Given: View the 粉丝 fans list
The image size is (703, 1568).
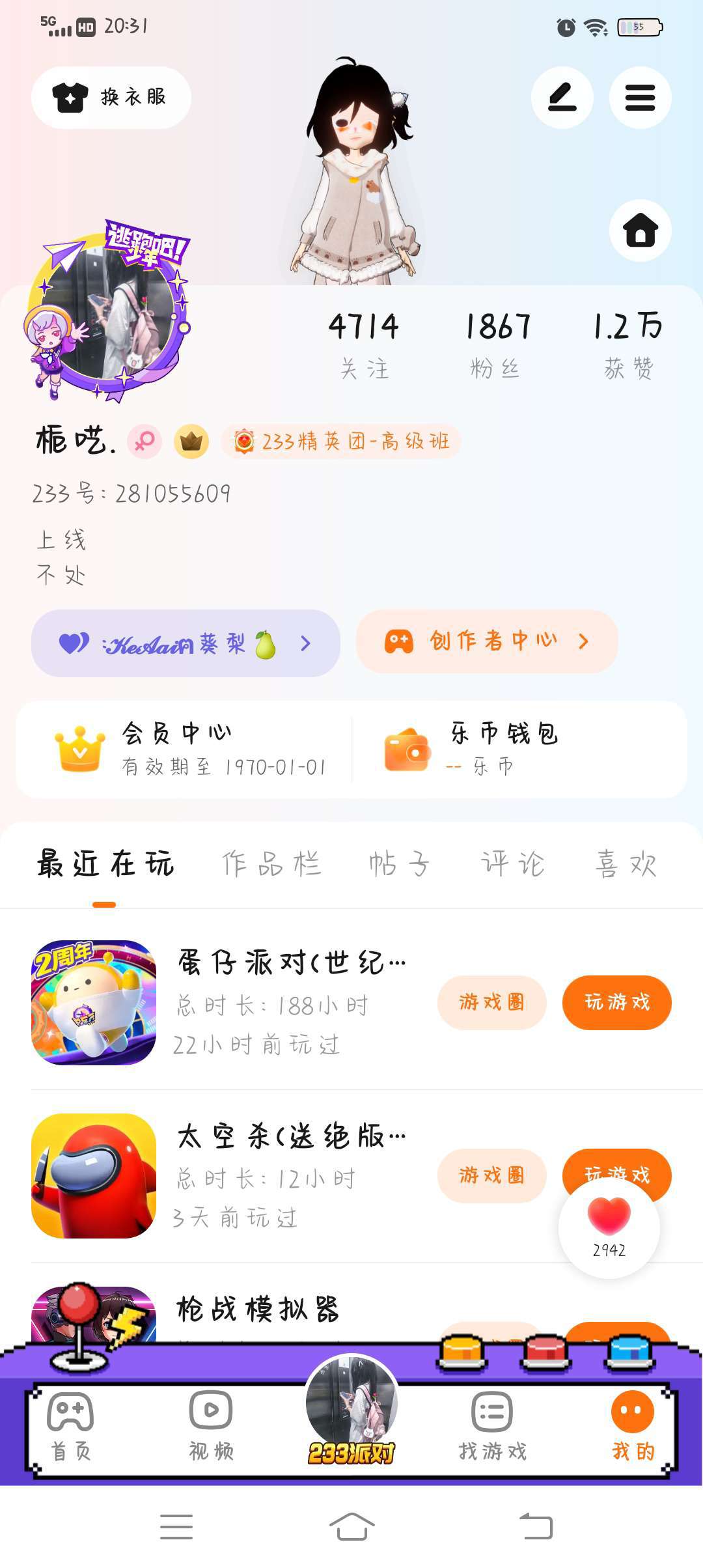Looking at the screenshot, I should [497, 344].
